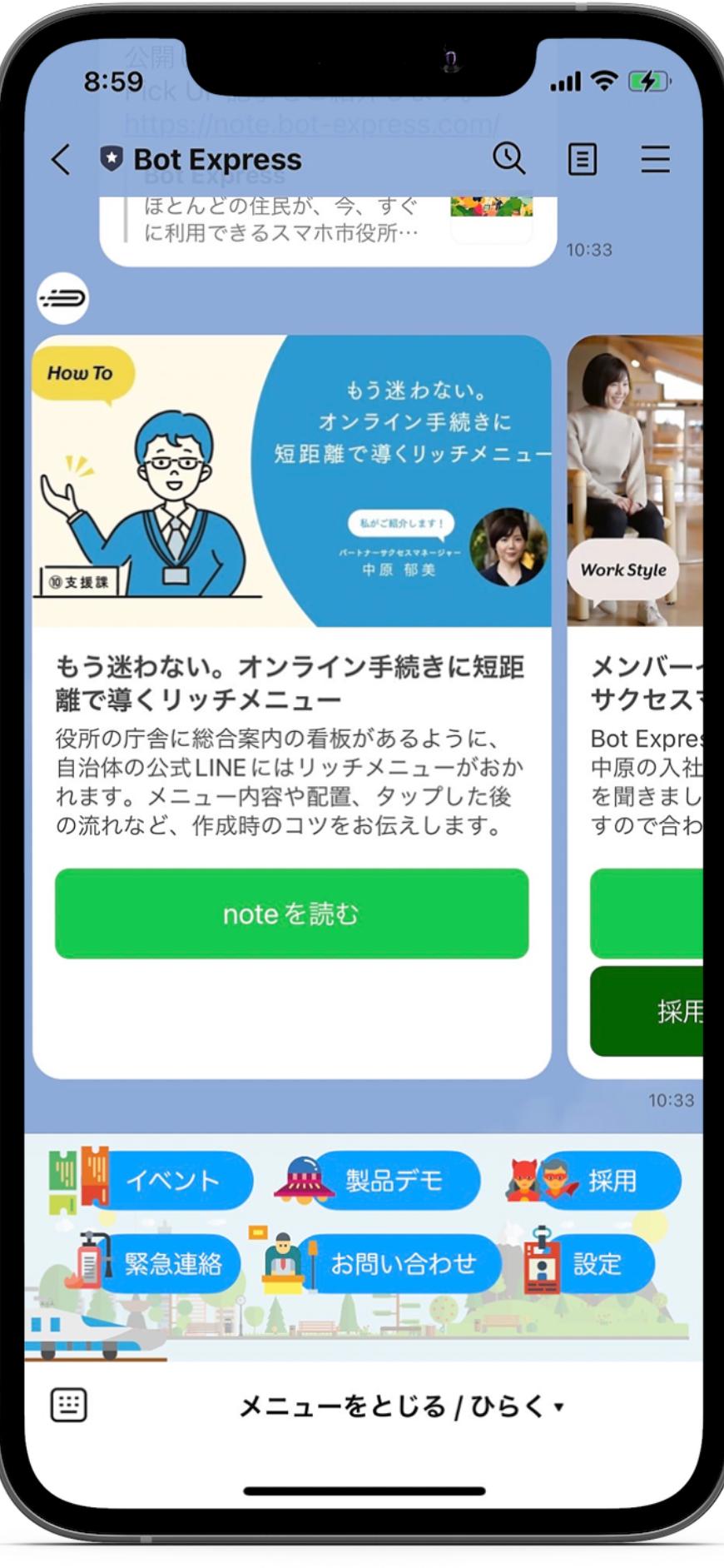Image resolution: width=724 pixels, height=1568 pixels.
Task: Open chat search
Action: [508, 158]
